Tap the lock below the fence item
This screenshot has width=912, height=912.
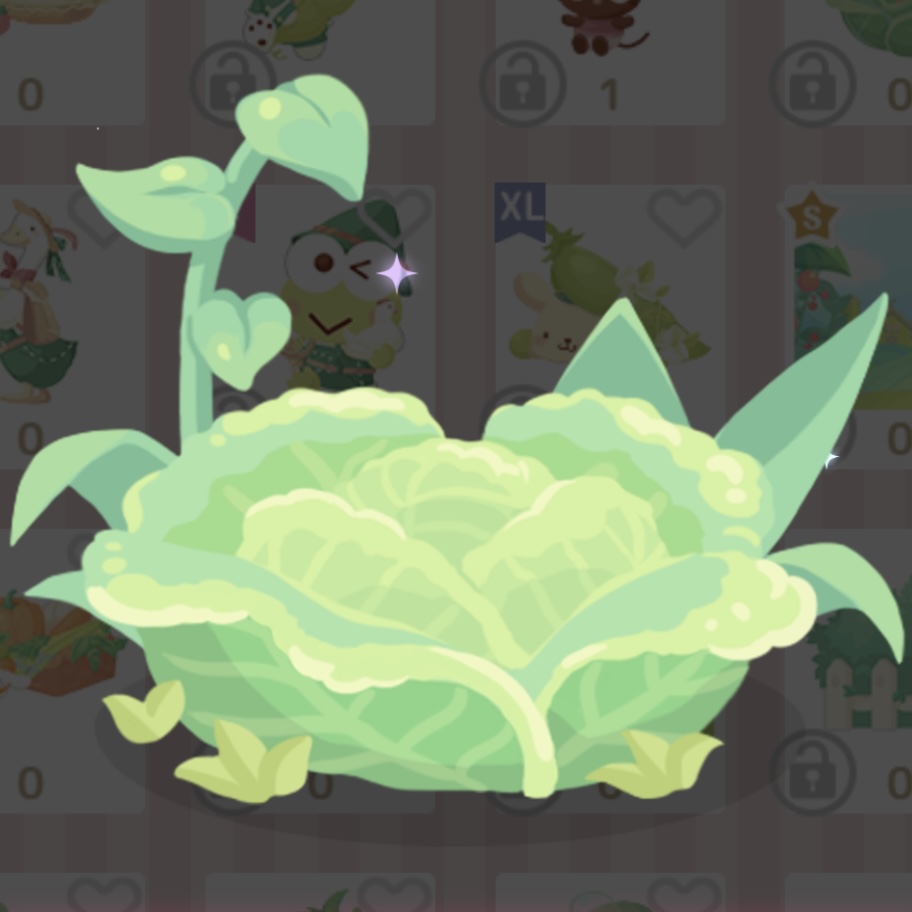tap(812, 771)
